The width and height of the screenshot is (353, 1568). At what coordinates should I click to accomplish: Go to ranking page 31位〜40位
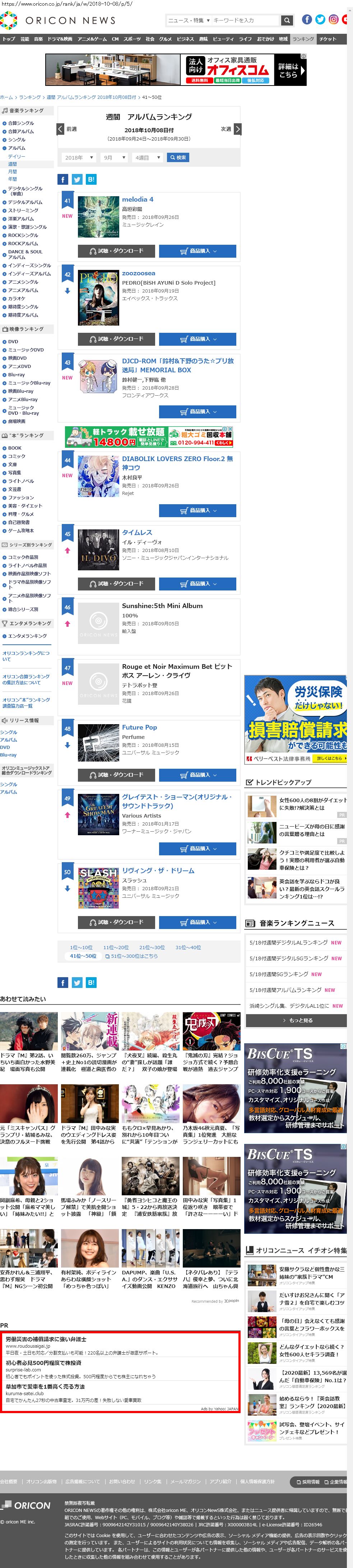coord(188,947)
